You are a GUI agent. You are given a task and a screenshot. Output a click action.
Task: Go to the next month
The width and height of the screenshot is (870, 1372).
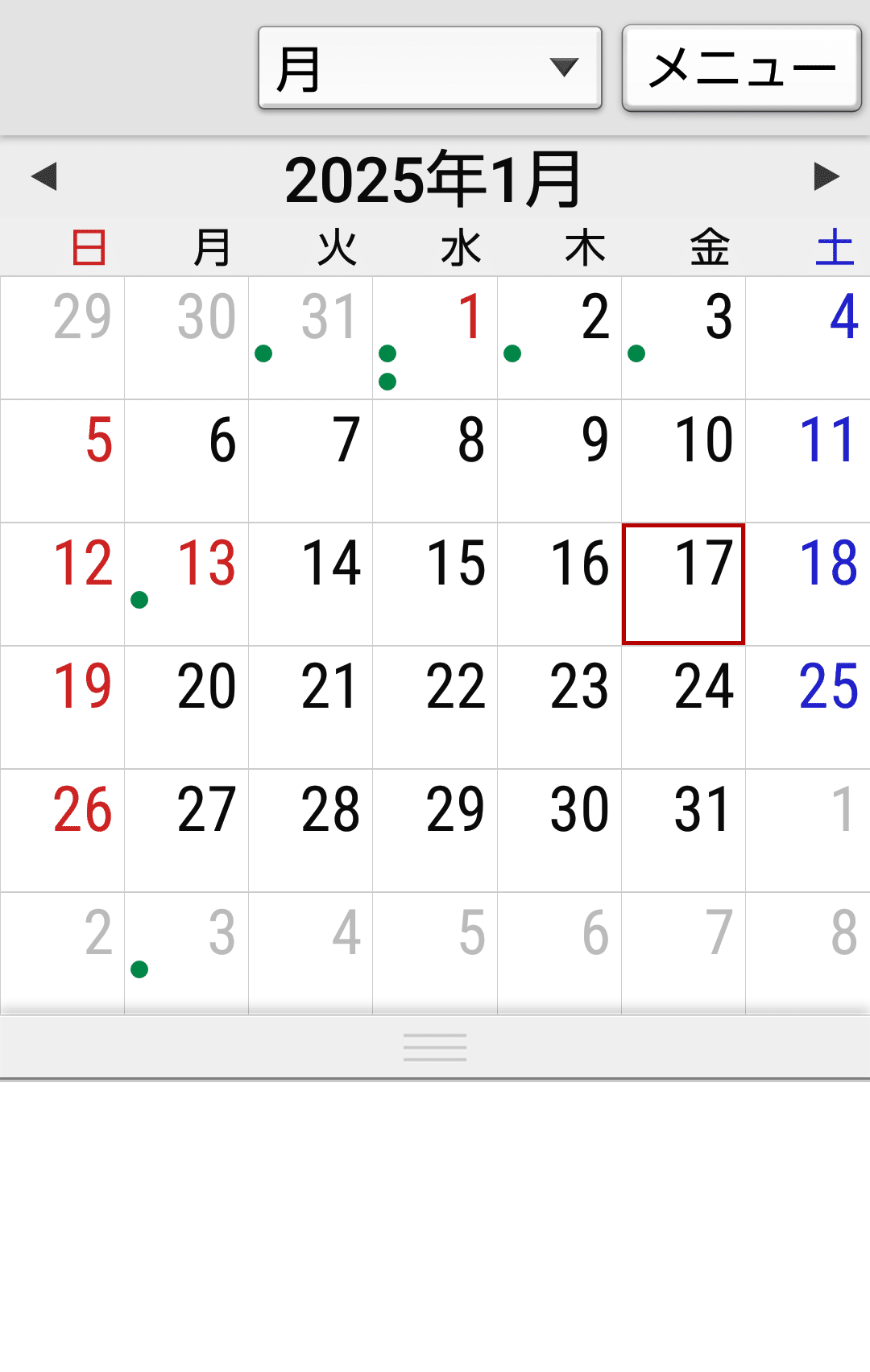click(826, 177)
